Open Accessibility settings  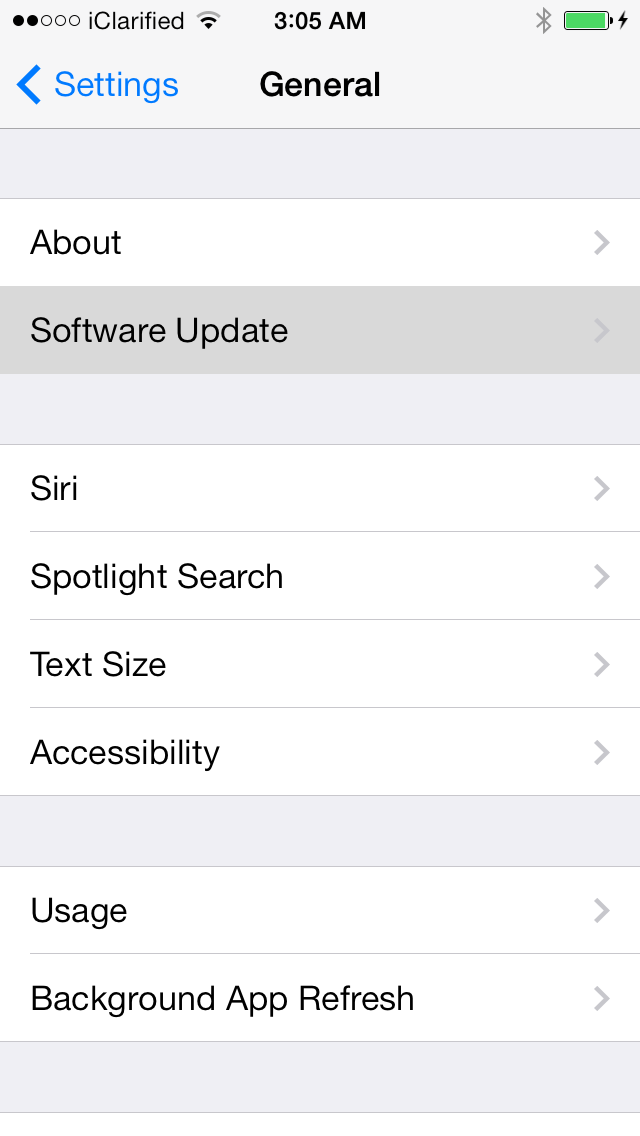tap(320, 752)
